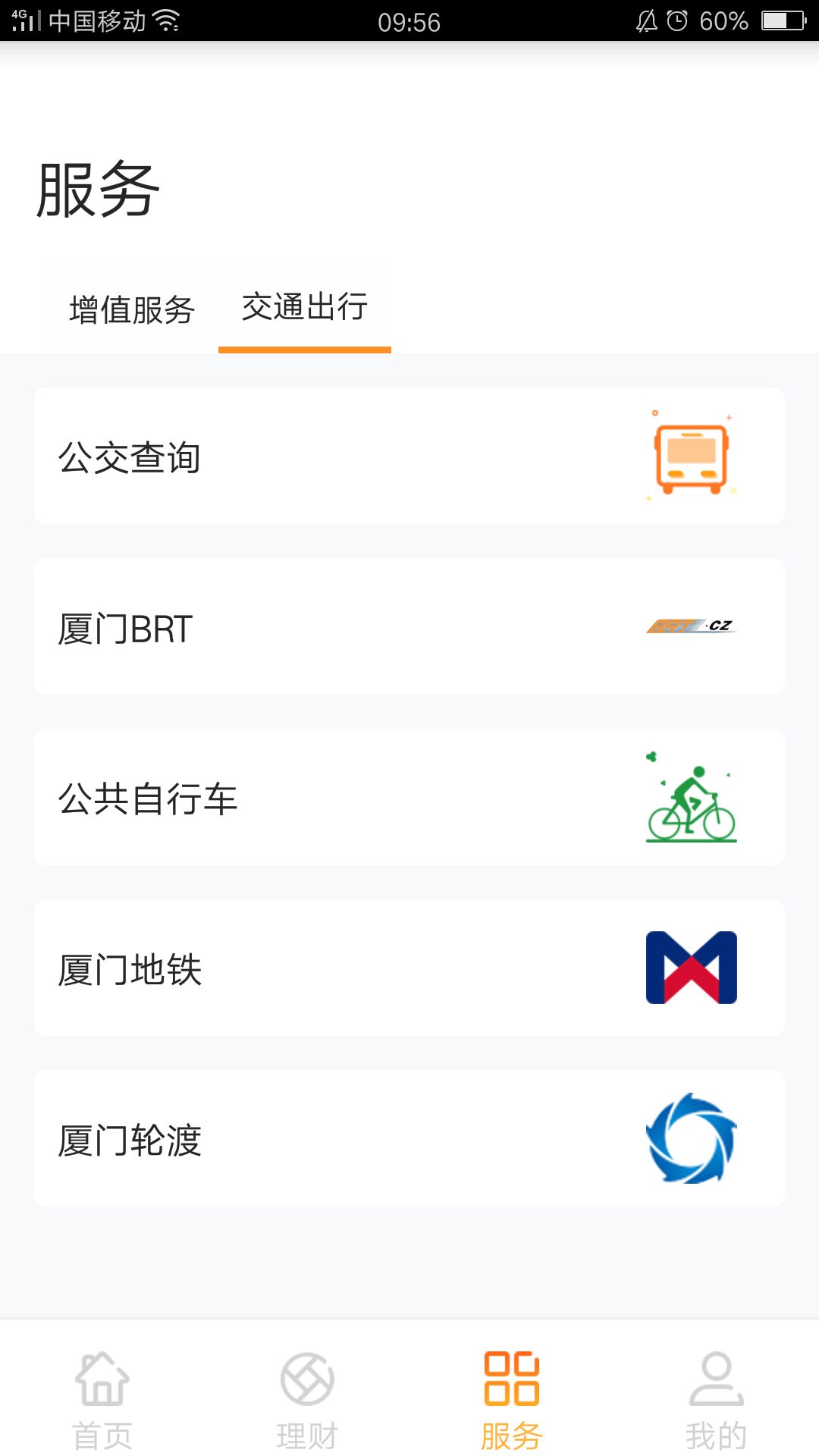The image size is (819, 1456).
Task: Switch to the 增值服务 tab
Action: point(132,309)
